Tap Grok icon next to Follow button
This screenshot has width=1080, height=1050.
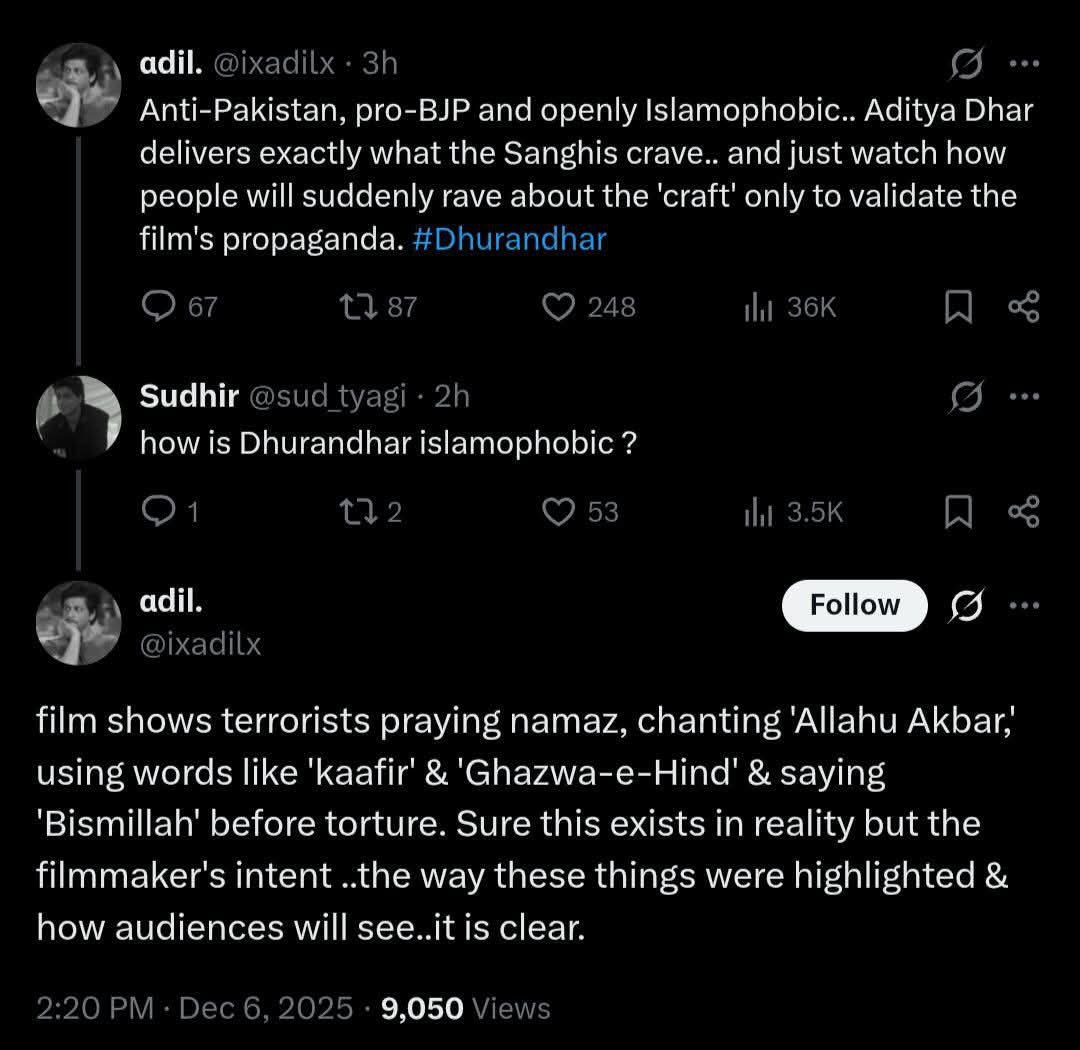966,606
